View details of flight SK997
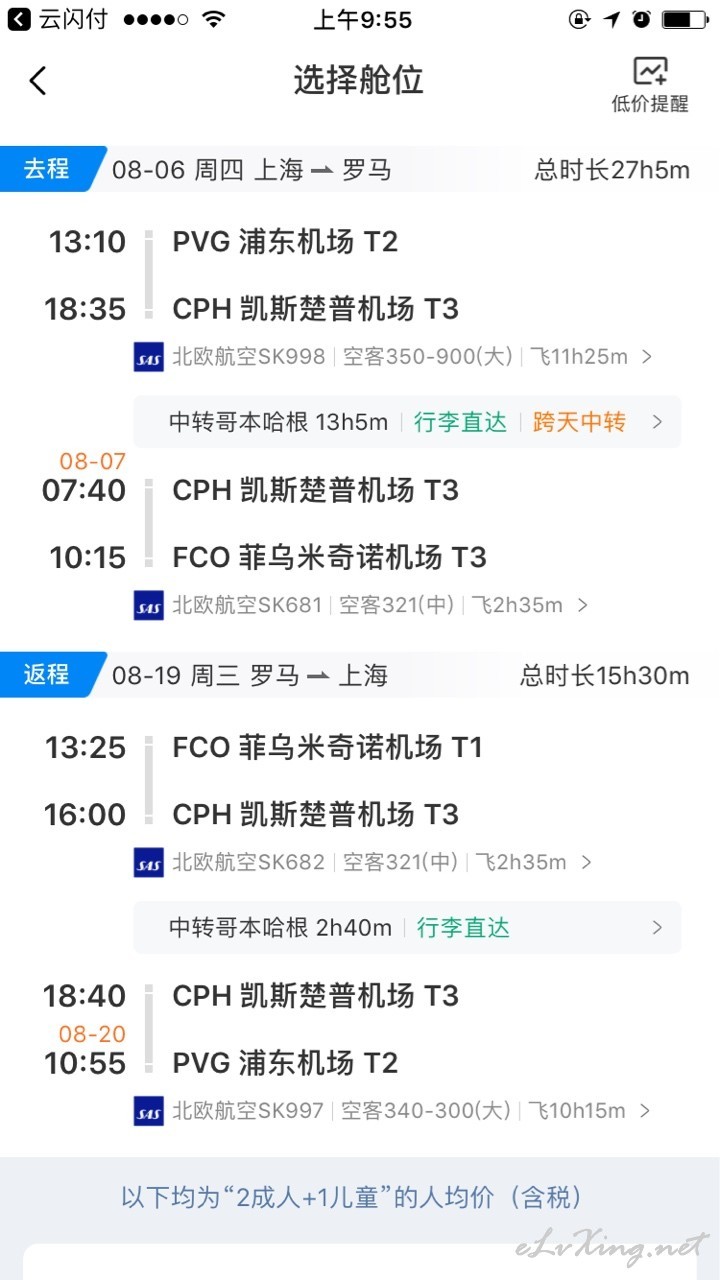The width and height of the screenshot is (720, 1280). pyautogui.click(x=394, y=1111)
